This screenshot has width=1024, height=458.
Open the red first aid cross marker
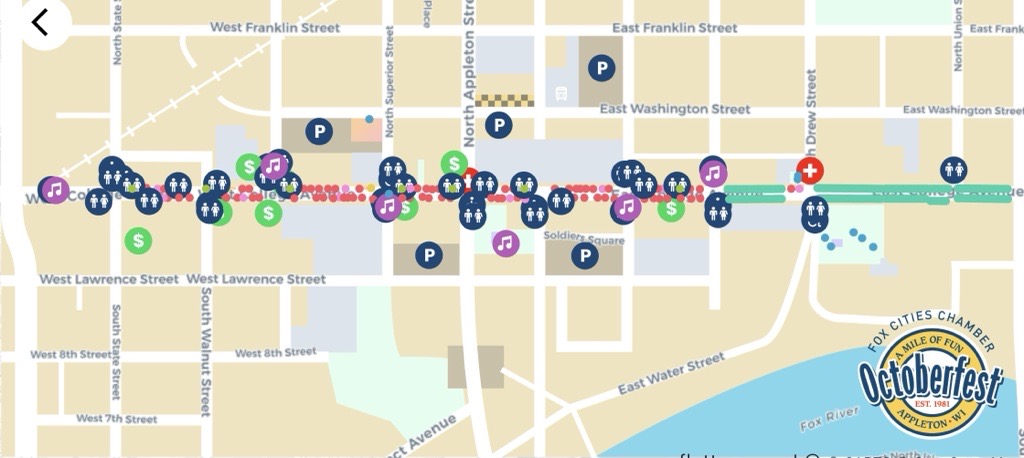[810, 170]
